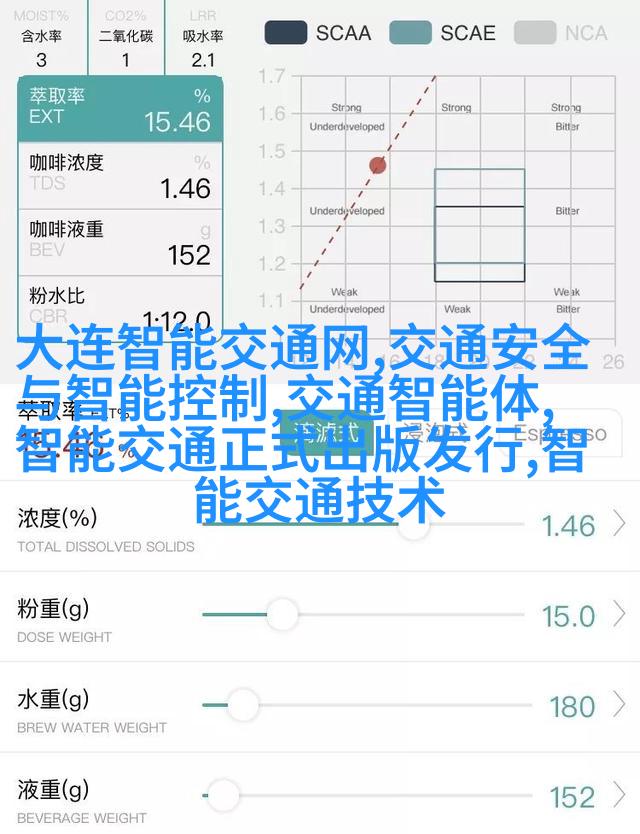Select the SCAA standard
This screenshot has height=834, width=640.
click(x=316, y=33)
